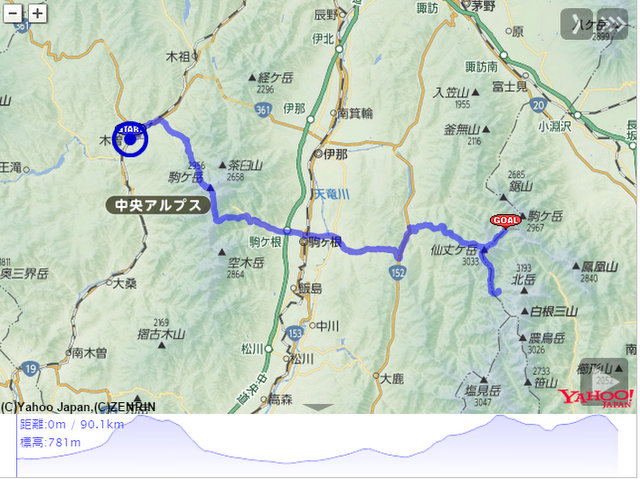
Task: Zoom out the map with minus button
Action: coord(12,14)
